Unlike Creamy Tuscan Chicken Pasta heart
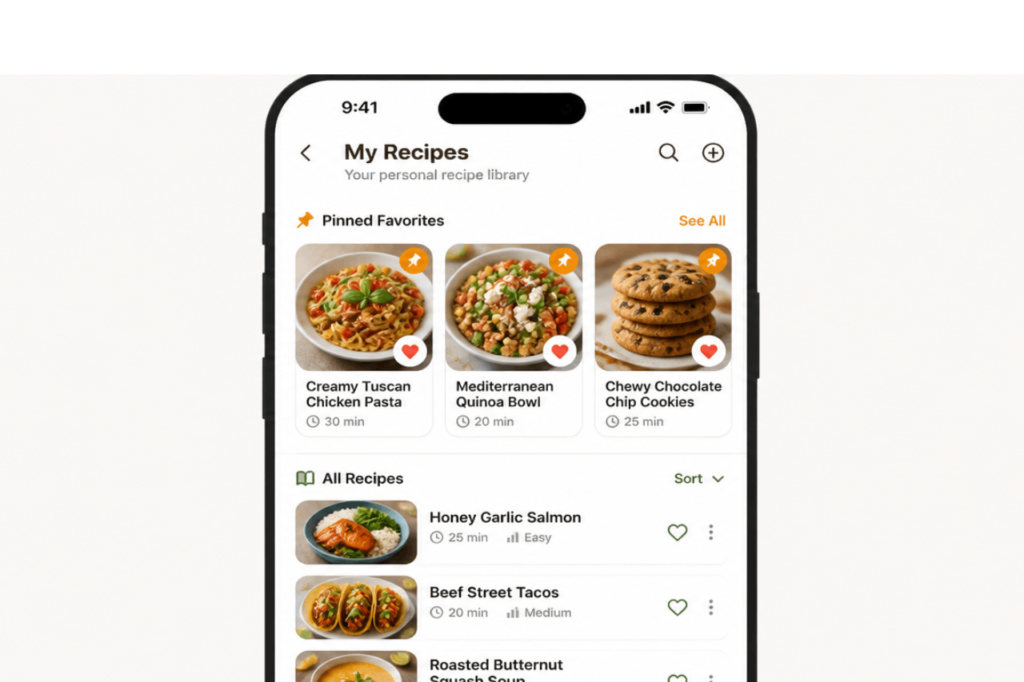This screenshot has width=1024, height=682. (410, 351)
